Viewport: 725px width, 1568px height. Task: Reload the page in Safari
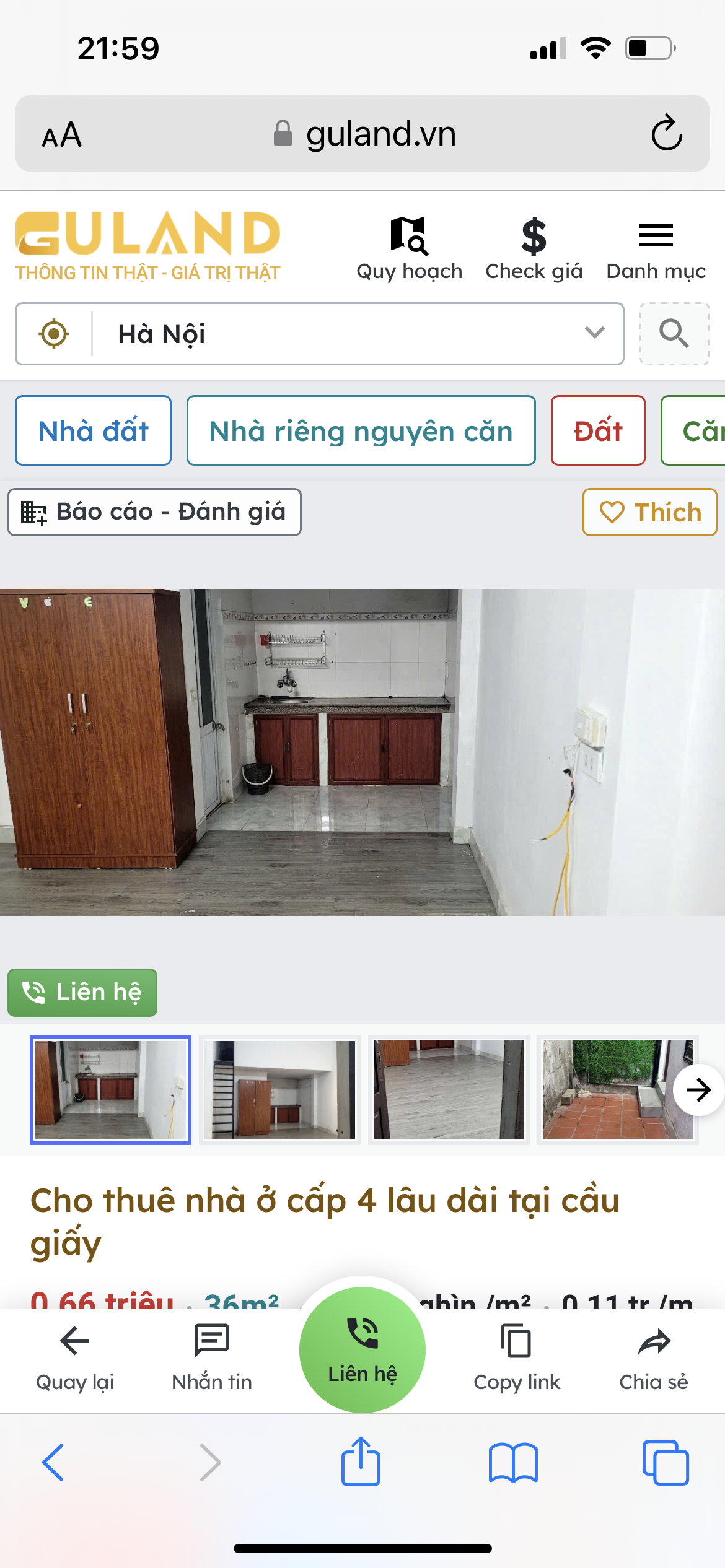(667, 133)
